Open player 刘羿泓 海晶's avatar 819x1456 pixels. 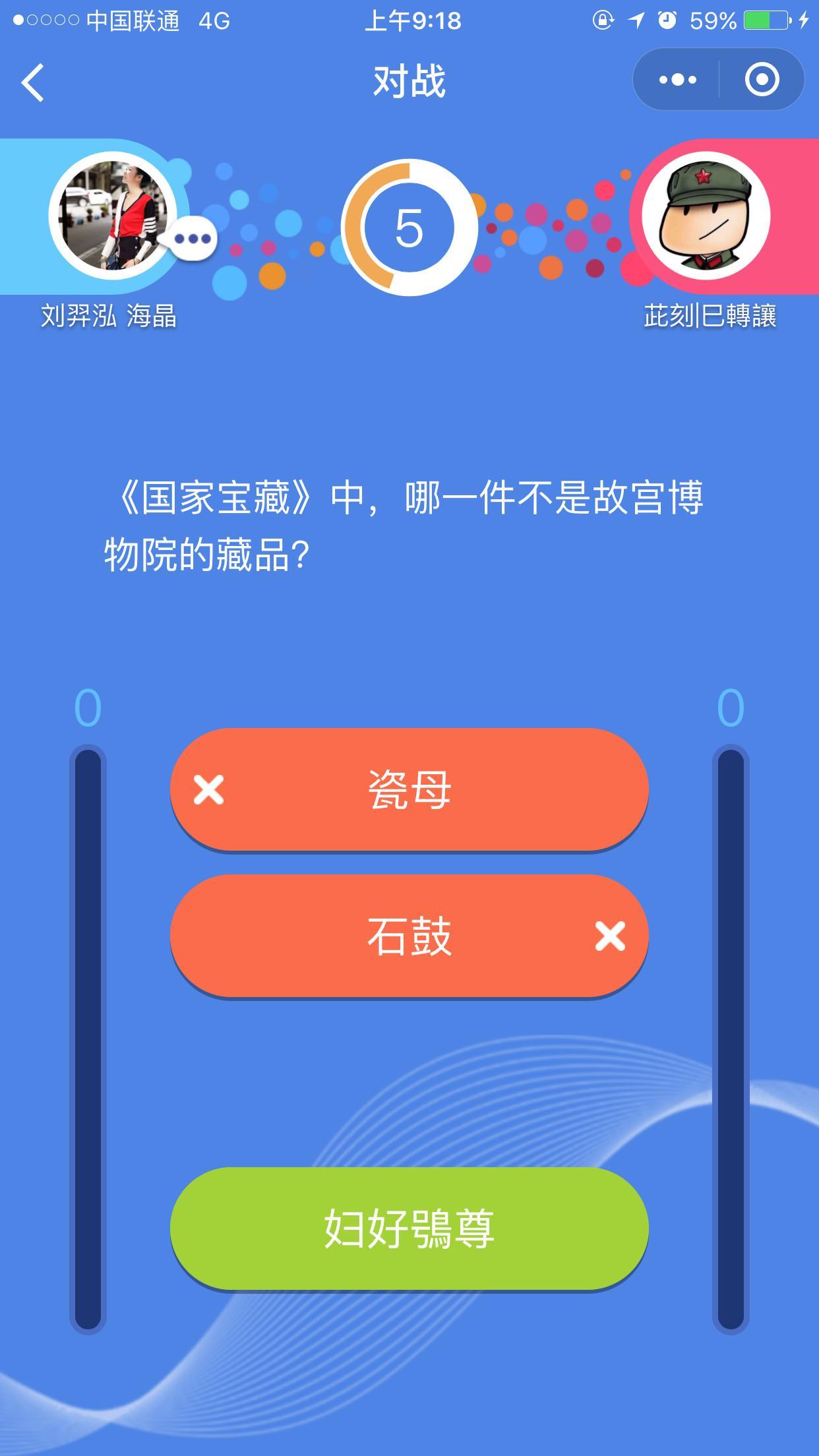(112, 215)
